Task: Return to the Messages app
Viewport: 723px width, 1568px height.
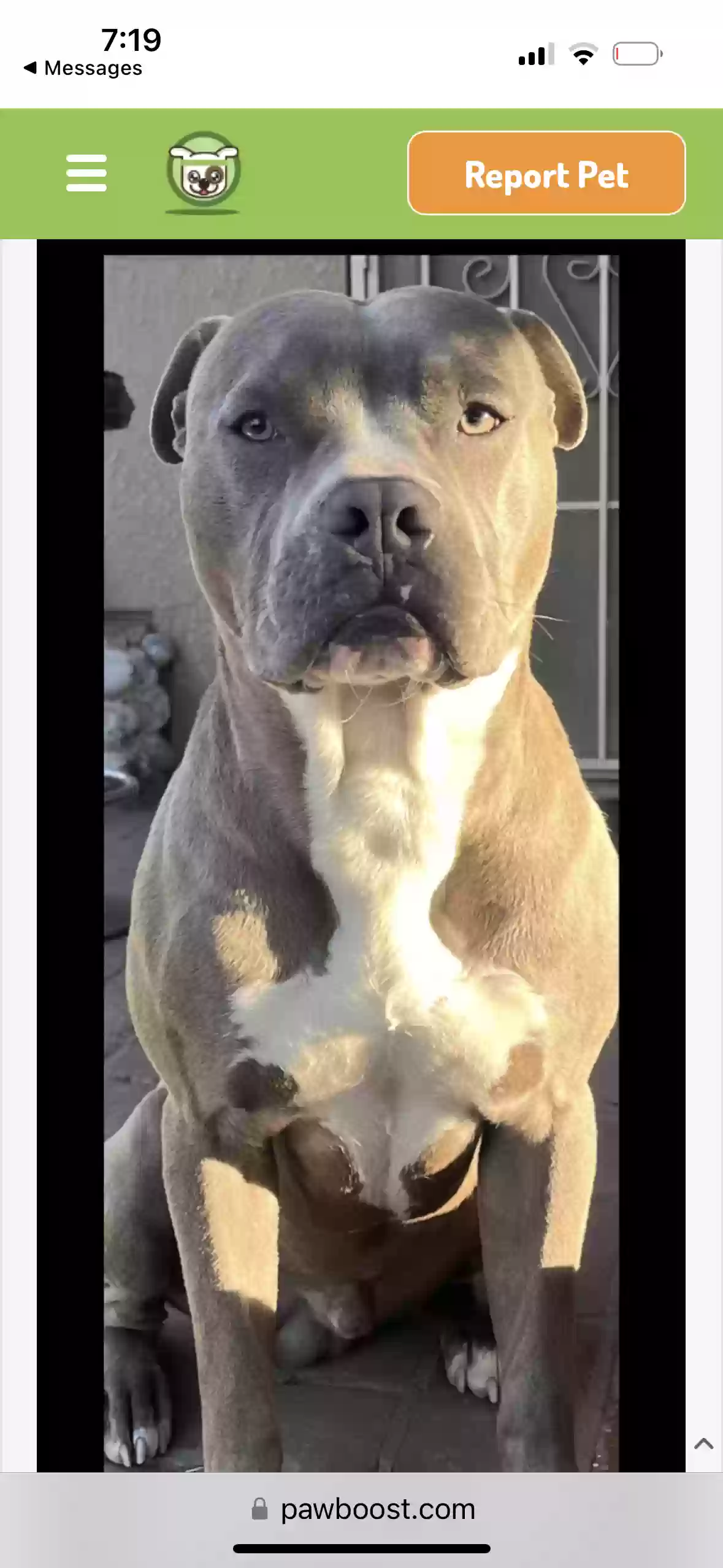Action: [83, 68]
